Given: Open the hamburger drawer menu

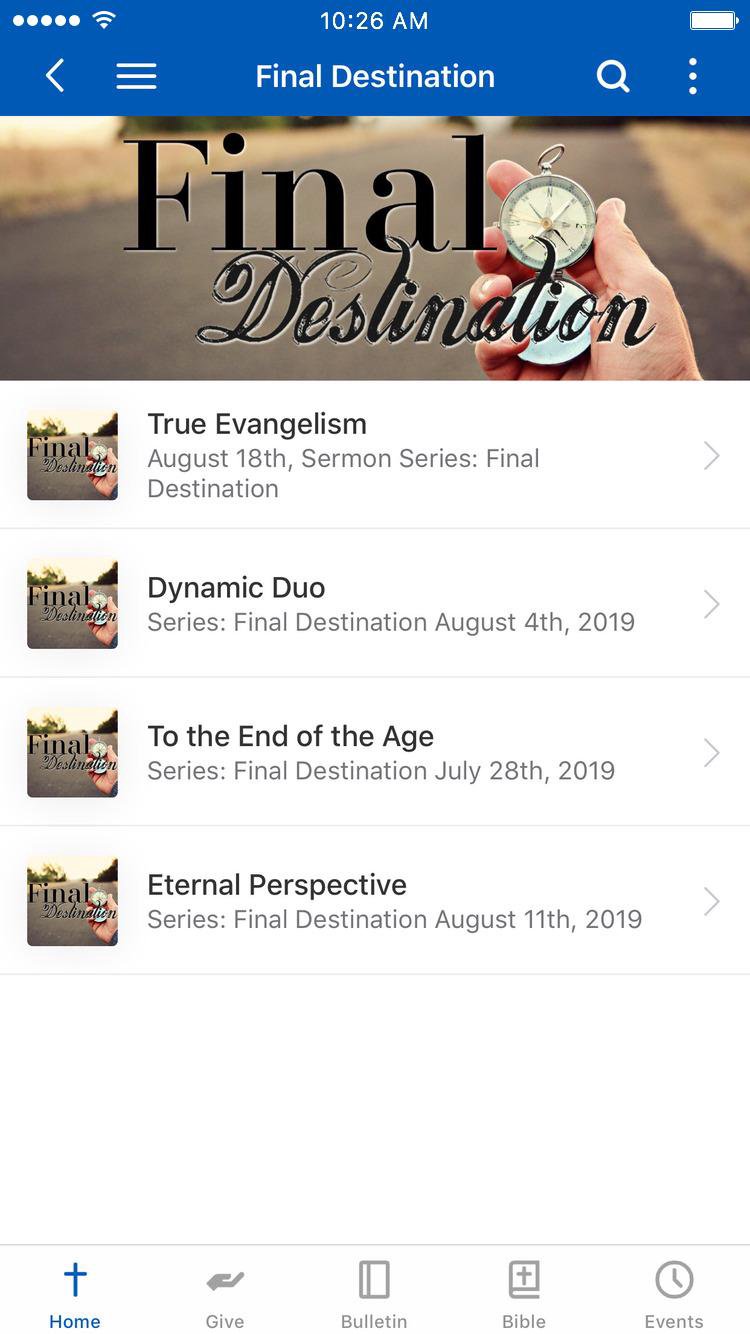Looking at the screenshot, I should (136, 76).
